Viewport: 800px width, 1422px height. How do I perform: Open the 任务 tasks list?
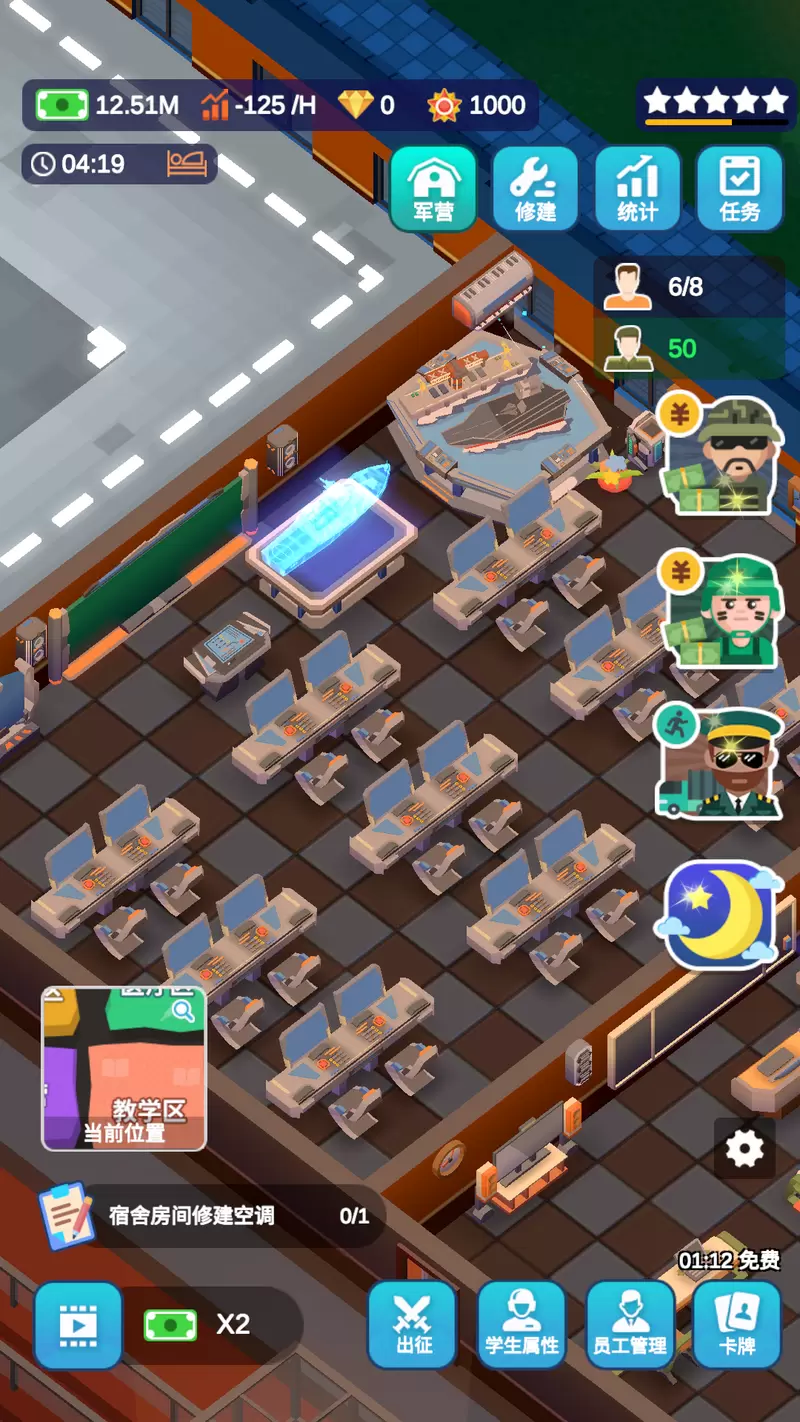tap(739, 188)
